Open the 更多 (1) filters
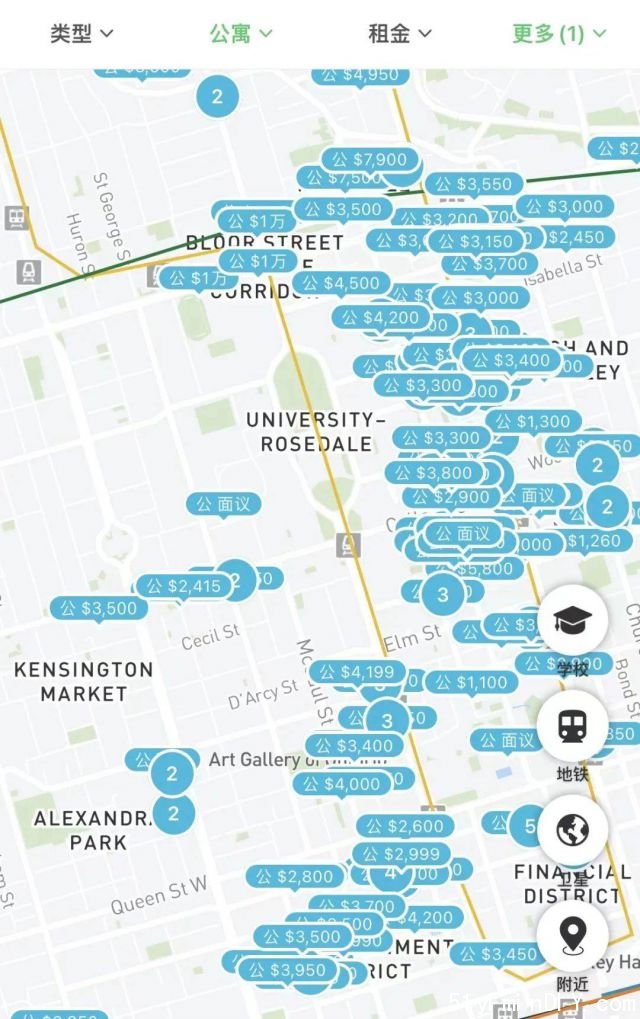The image size is (640, 1019). pyautogui.click(x=559, y=33)
